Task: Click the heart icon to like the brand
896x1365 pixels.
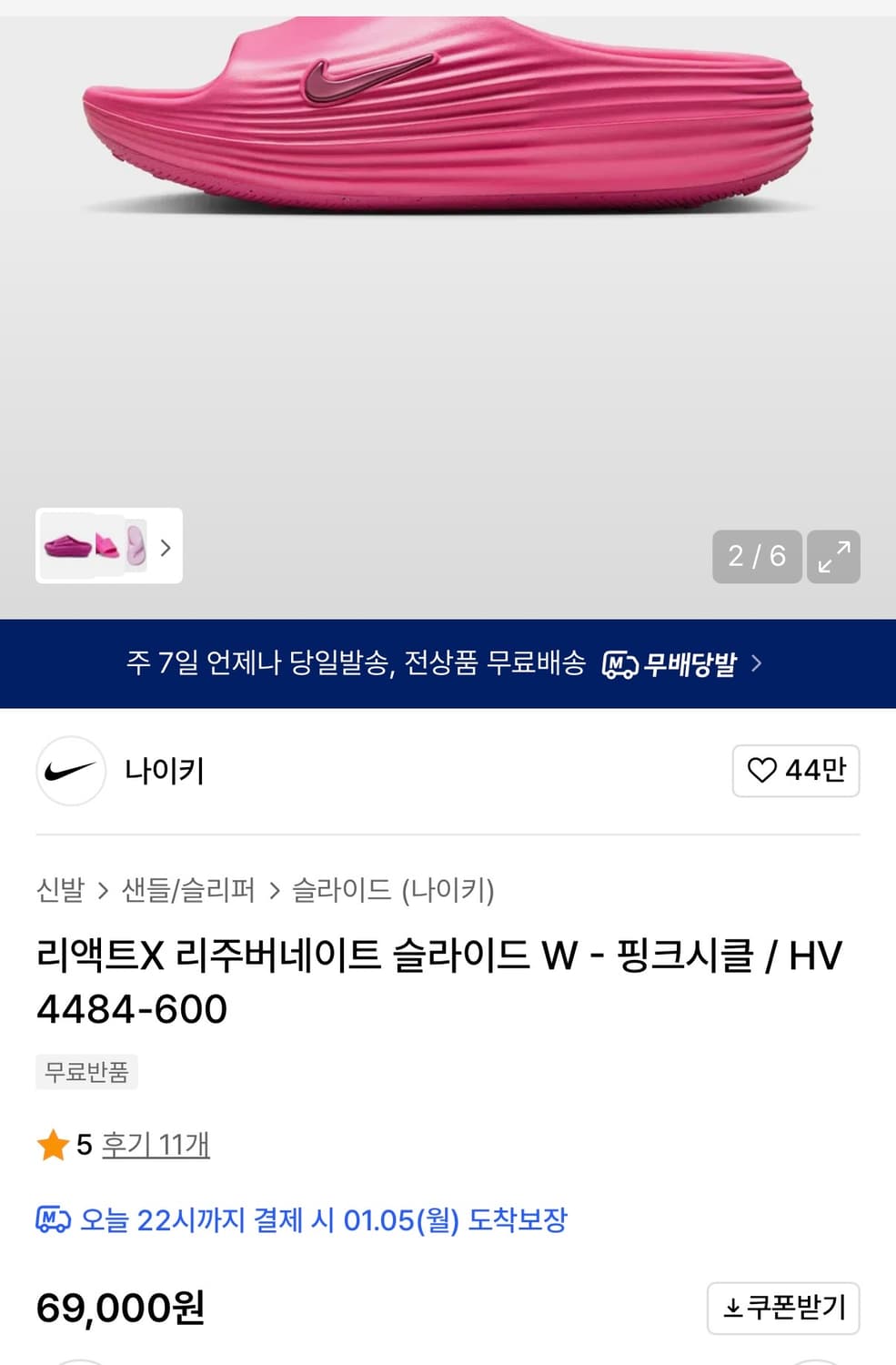Action: click(x=764, y=770)
